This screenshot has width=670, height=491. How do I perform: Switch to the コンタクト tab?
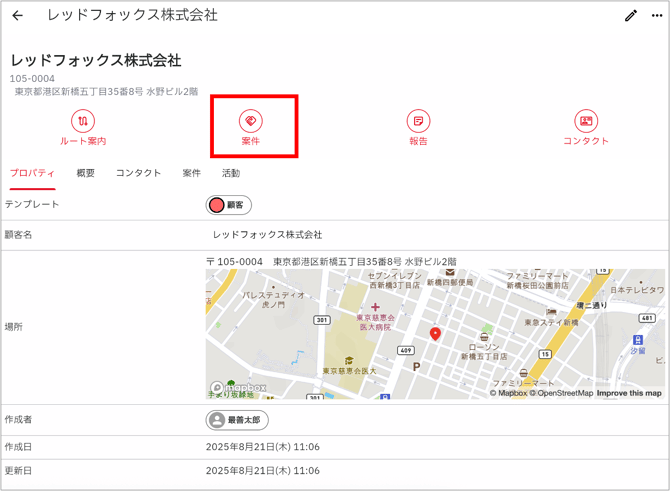click(138, 173)
